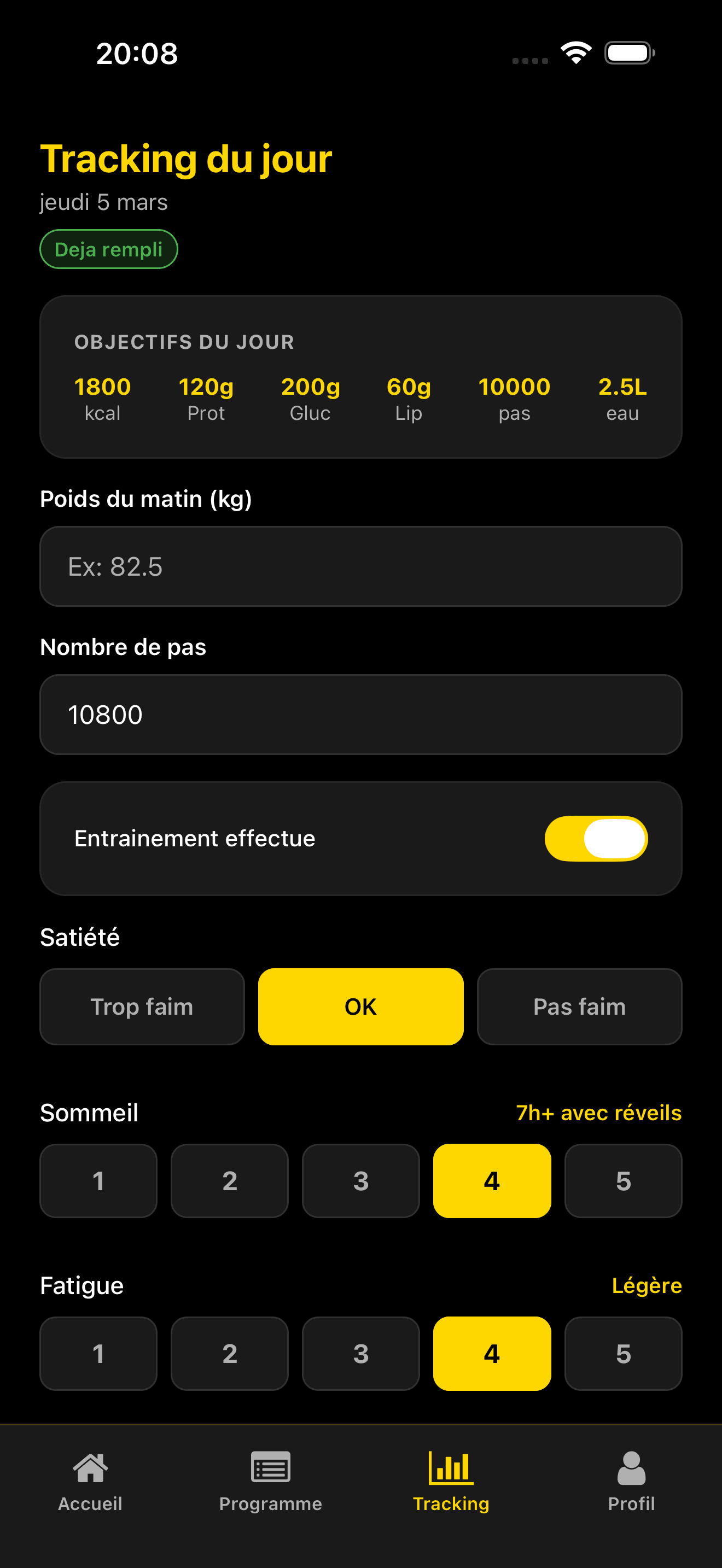The width and height of the screenshot is (722, 1568).
Task: Set sommeil rating to 1
Action: click(98, 1181)
